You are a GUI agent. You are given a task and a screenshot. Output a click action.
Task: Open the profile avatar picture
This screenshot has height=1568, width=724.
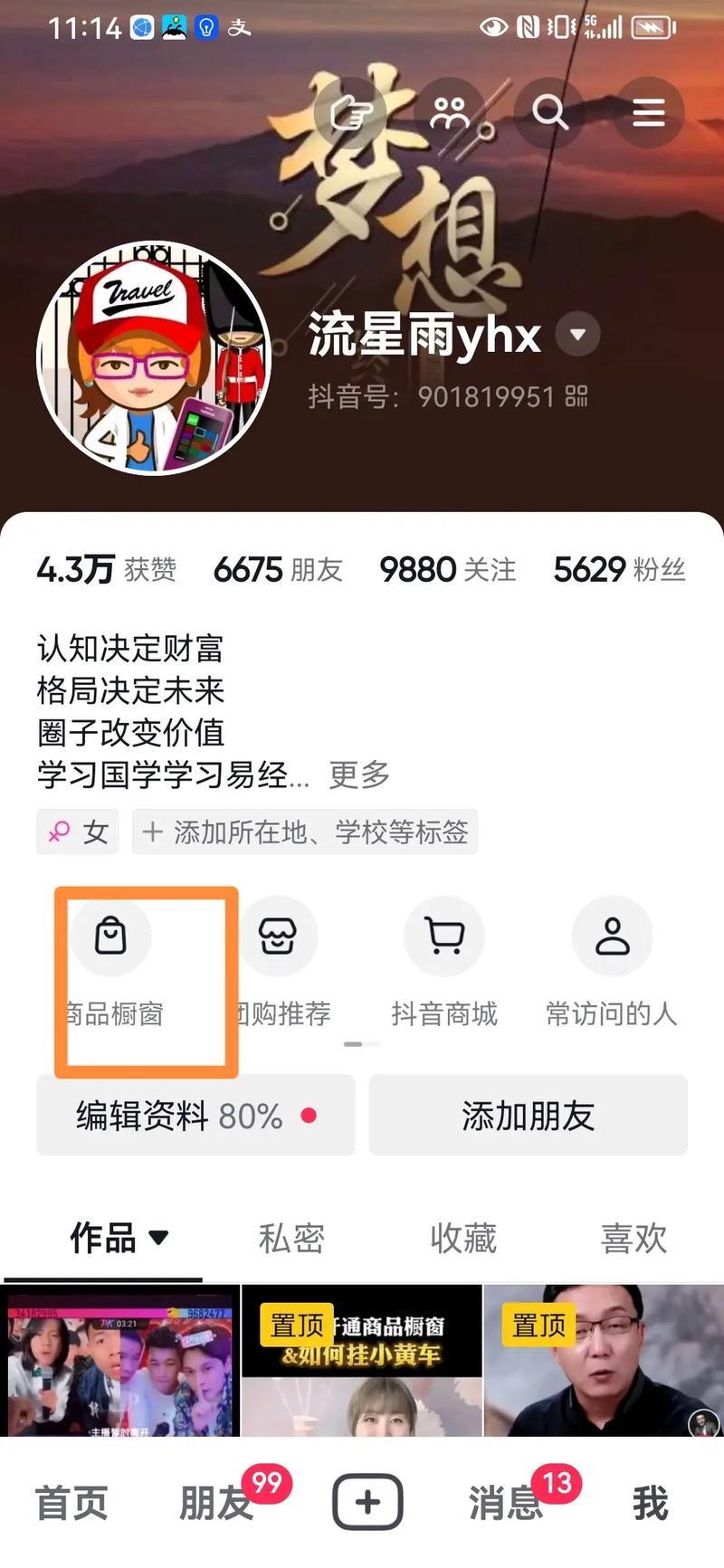point(154,358)
